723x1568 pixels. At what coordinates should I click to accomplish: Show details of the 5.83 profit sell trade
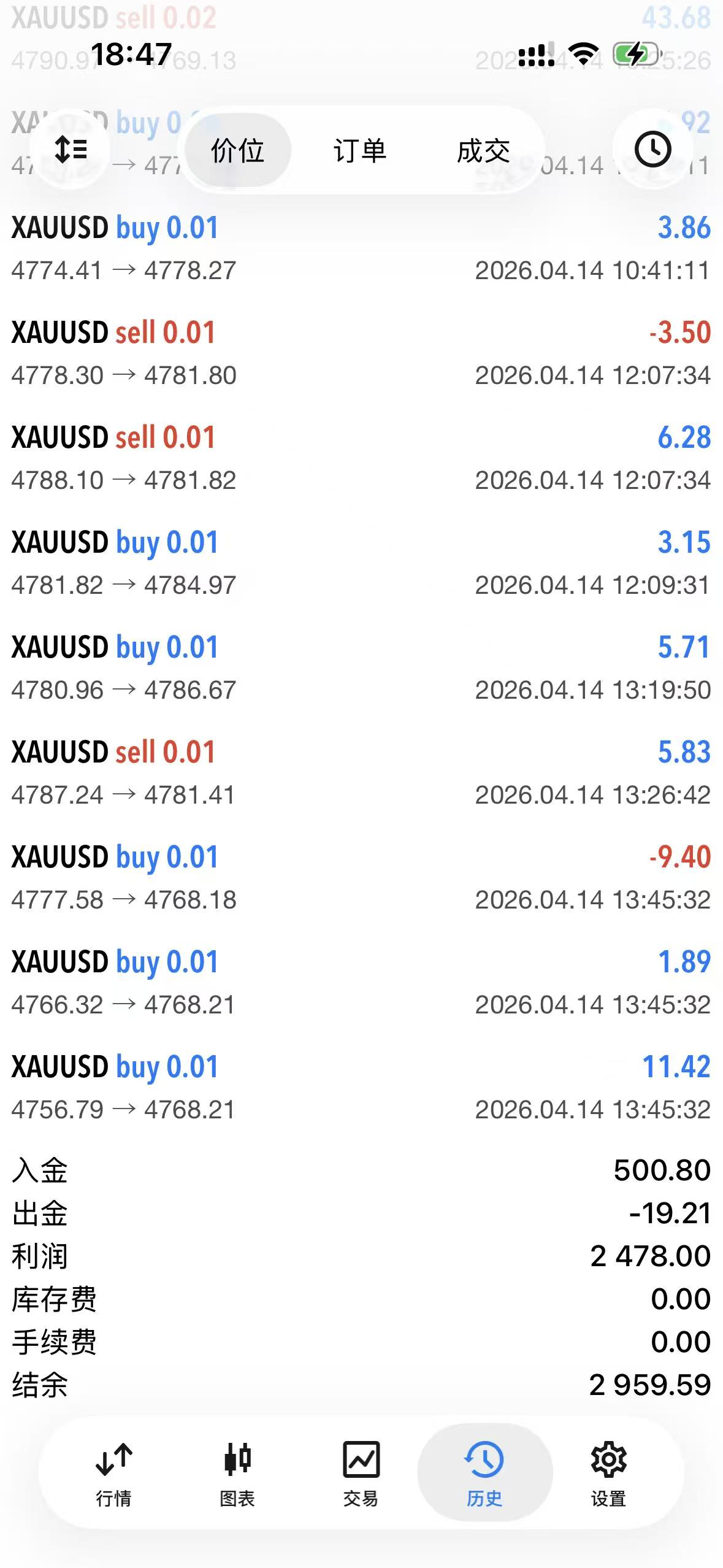coord(361,773)
